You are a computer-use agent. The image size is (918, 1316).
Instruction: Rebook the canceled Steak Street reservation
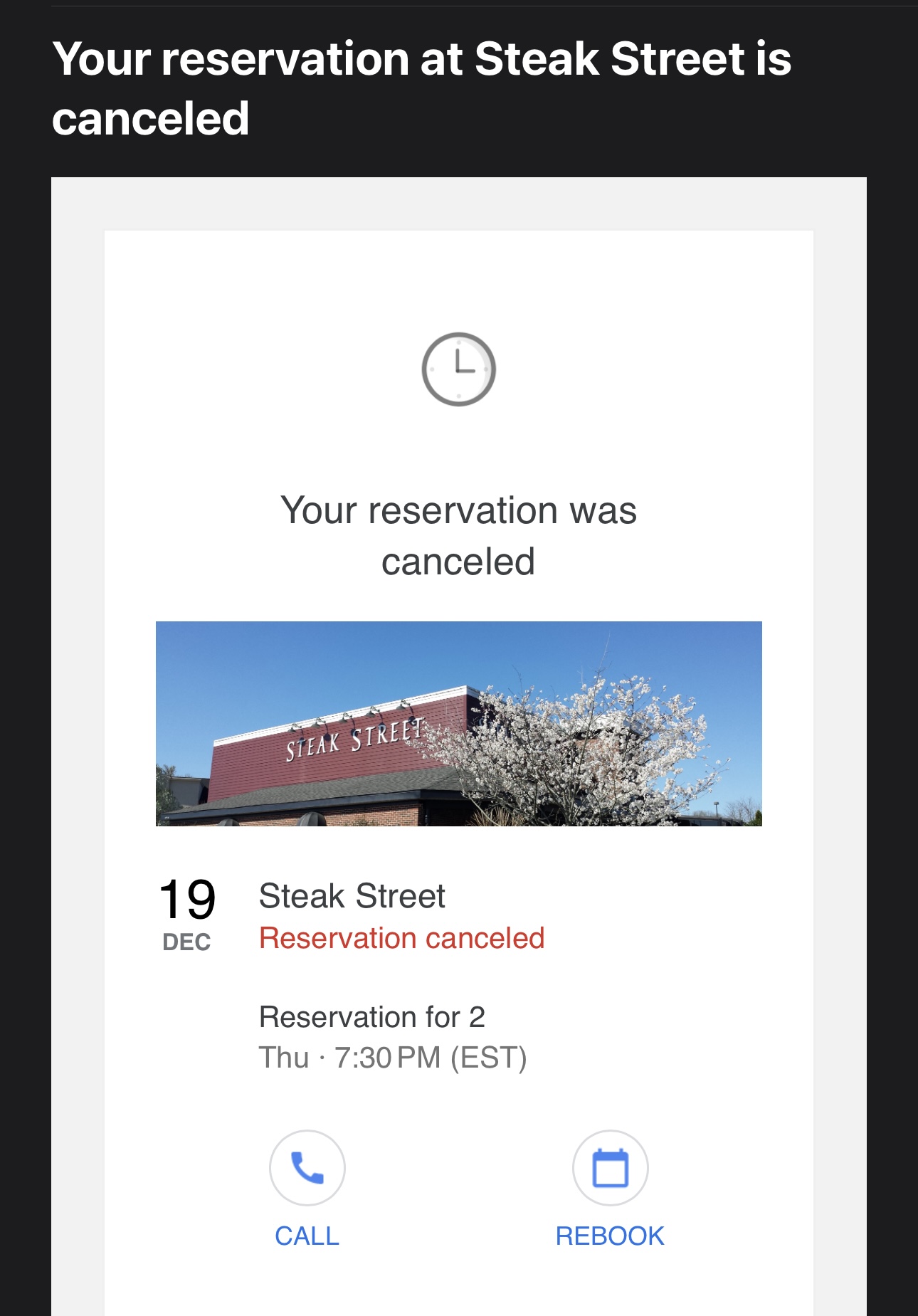(x=610, y=1168)
